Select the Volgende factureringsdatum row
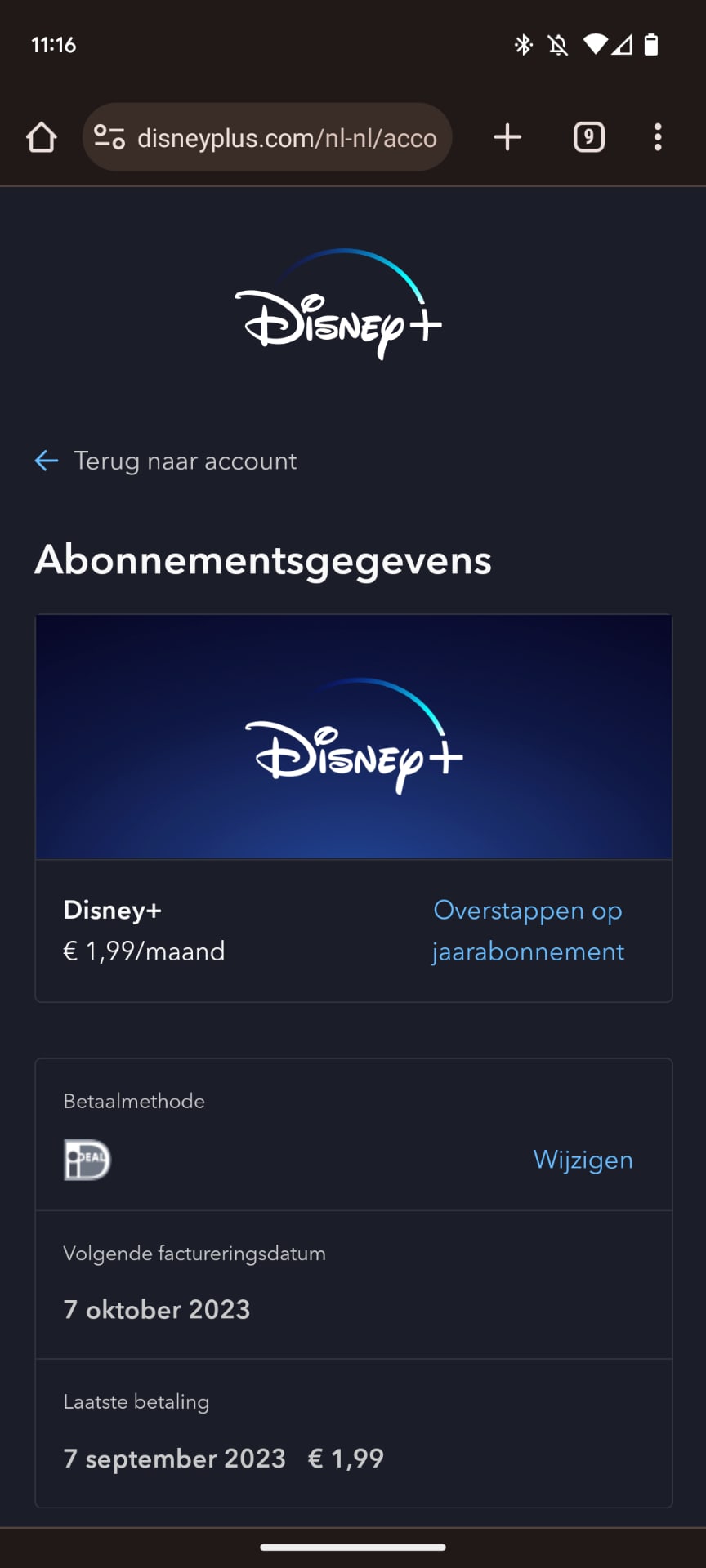 tap(352, 1282)
